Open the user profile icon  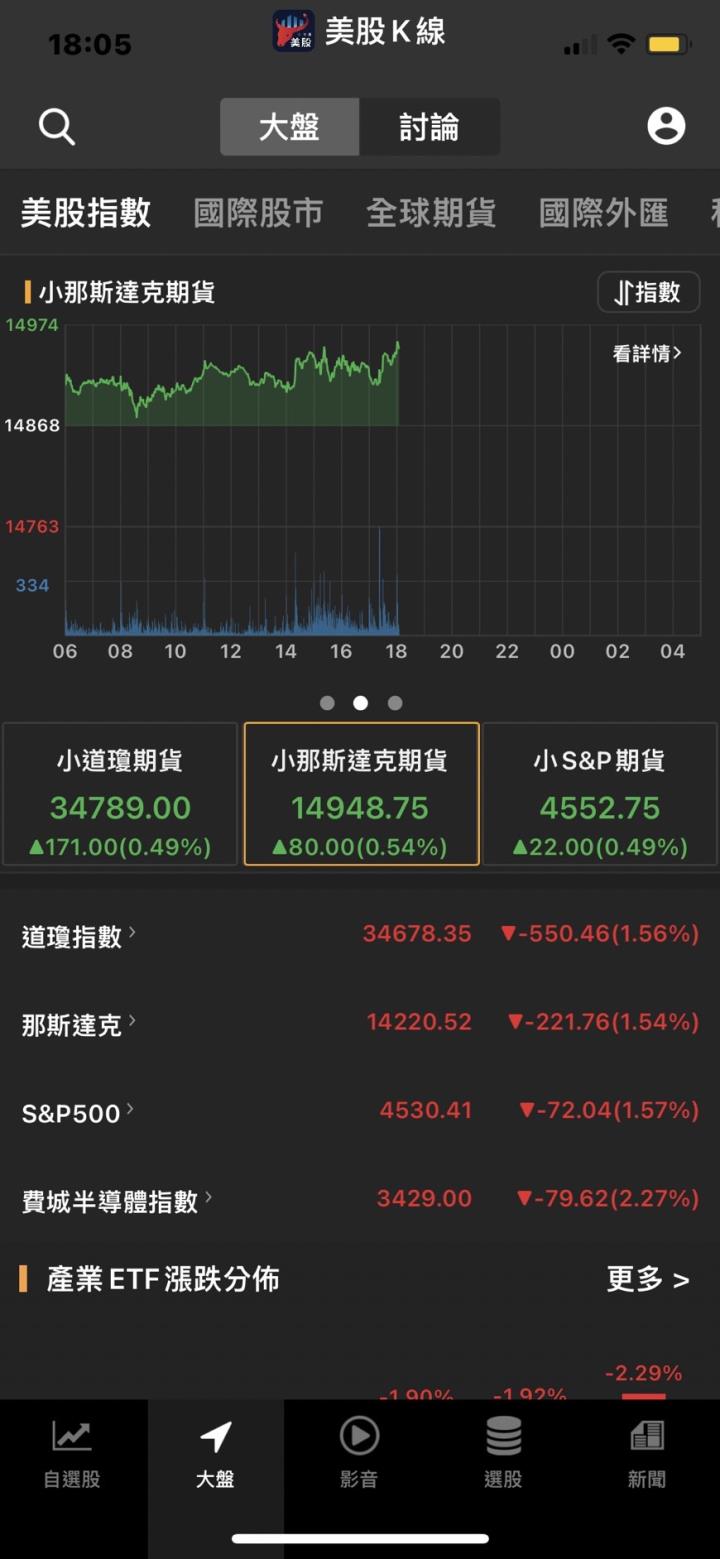[666, 127]
